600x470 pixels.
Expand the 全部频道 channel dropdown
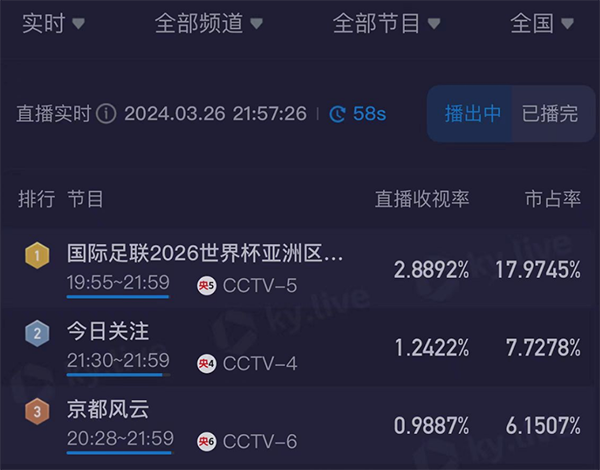[208, 23]
